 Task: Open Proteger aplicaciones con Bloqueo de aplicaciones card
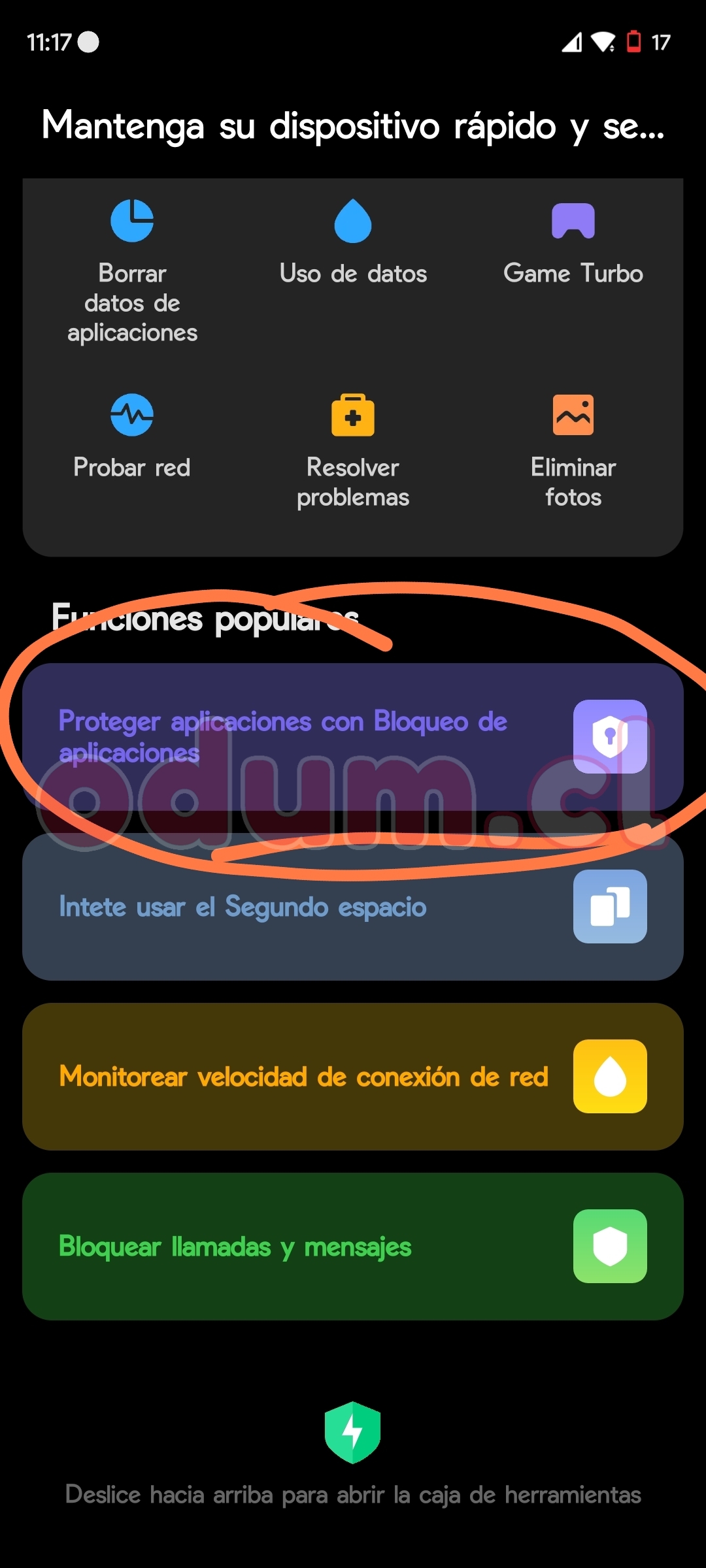pyautogui.click(x=353, y=737)
